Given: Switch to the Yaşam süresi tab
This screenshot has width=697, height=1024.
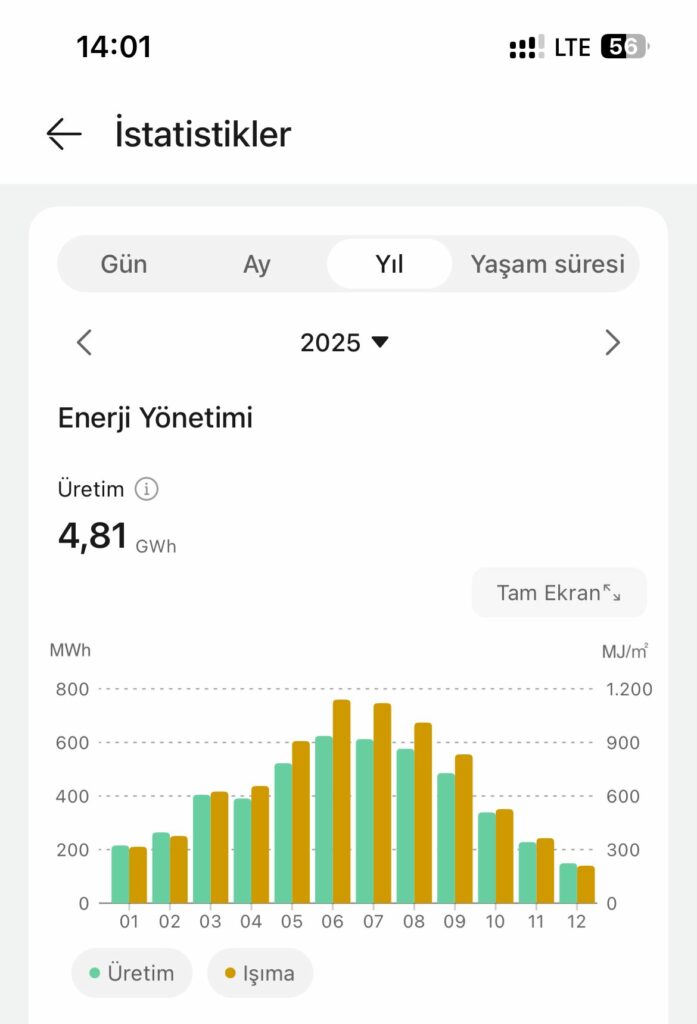Looking at the screenshot, I should click(x=547, y=264).
